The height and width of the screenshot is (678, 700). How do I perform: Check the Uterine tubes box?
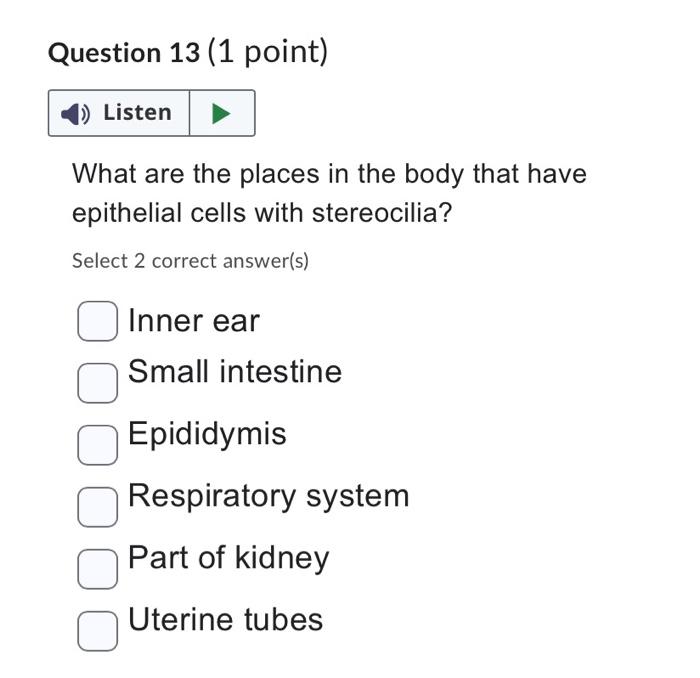[98, 631]
